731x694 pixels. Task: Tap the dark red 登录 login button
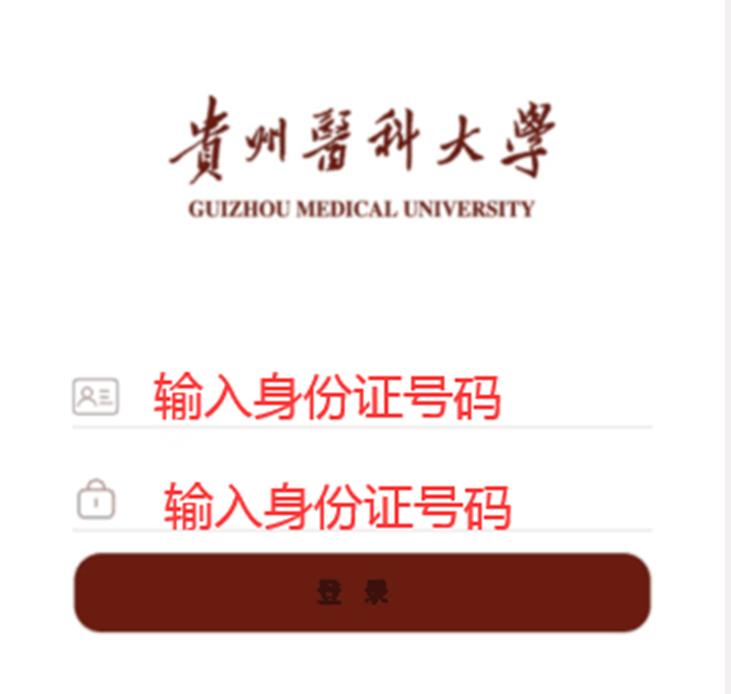[x=362, y=592]
